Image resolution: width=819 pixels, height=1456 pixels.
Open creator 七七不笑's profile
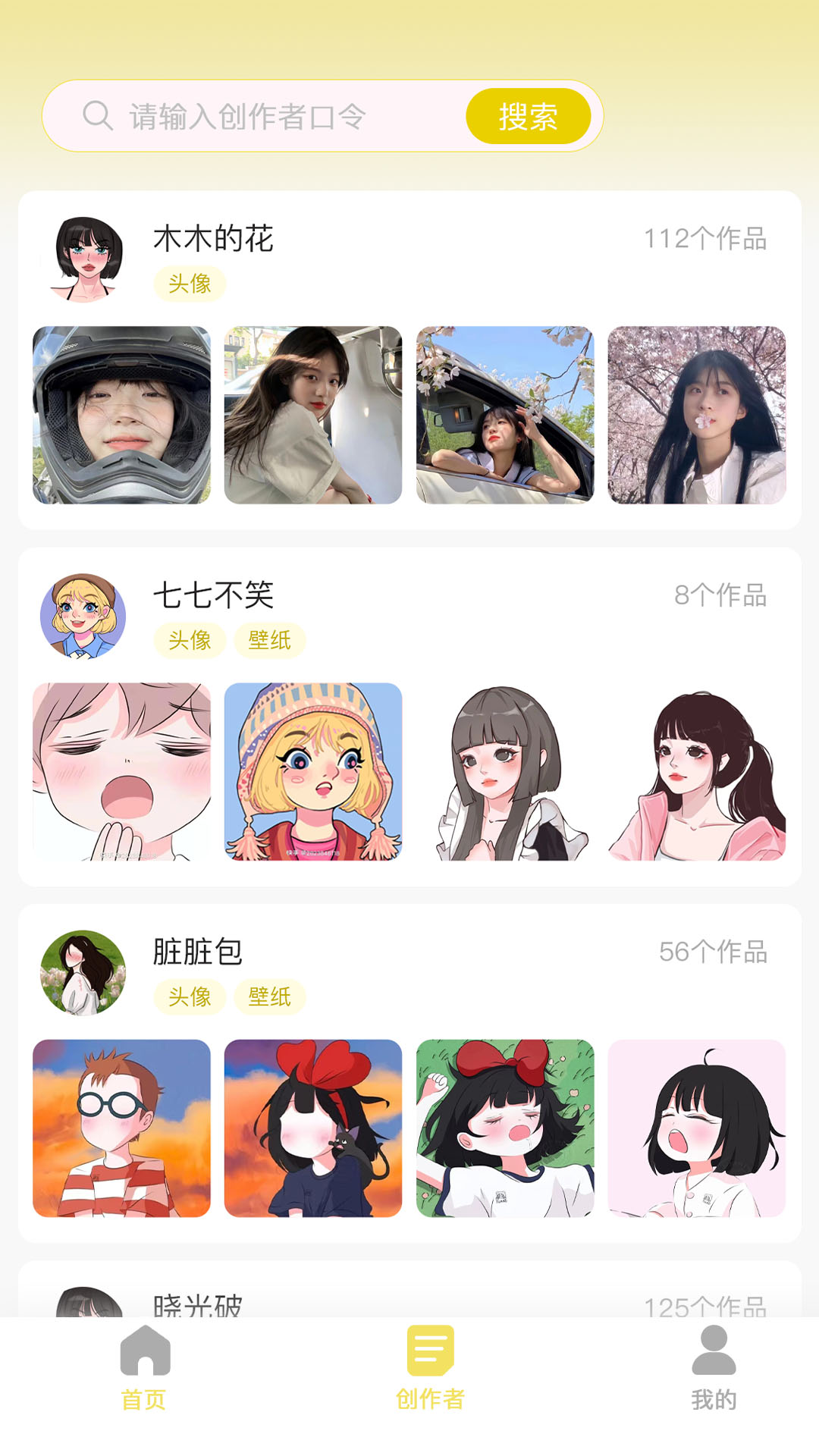pos(213,595)
